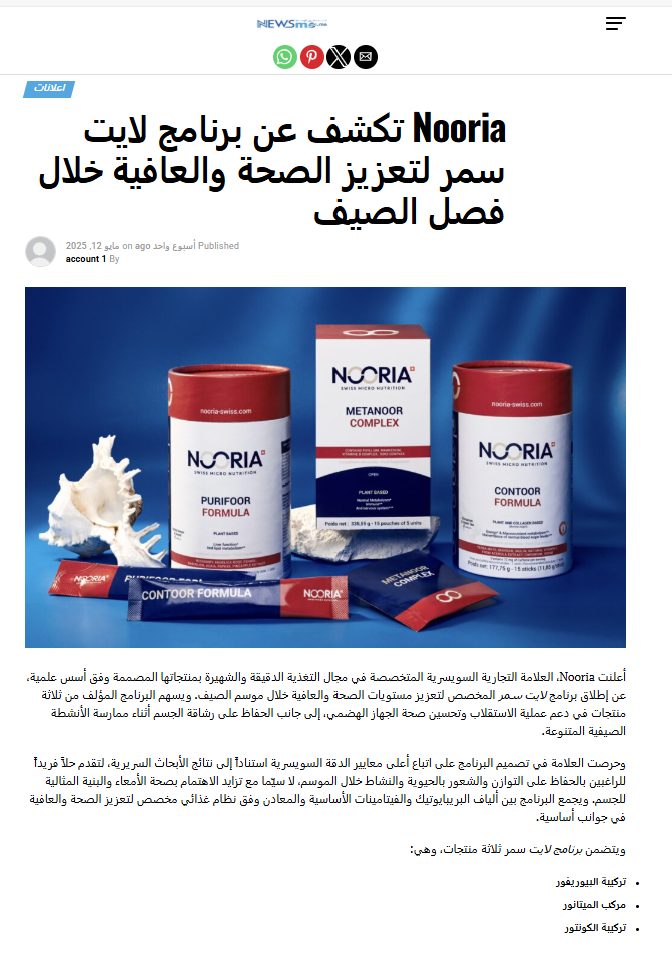The height and width of the screenshot is (964, 672).
Task: Share article via WhatsApp
Action: pos(285,57)
